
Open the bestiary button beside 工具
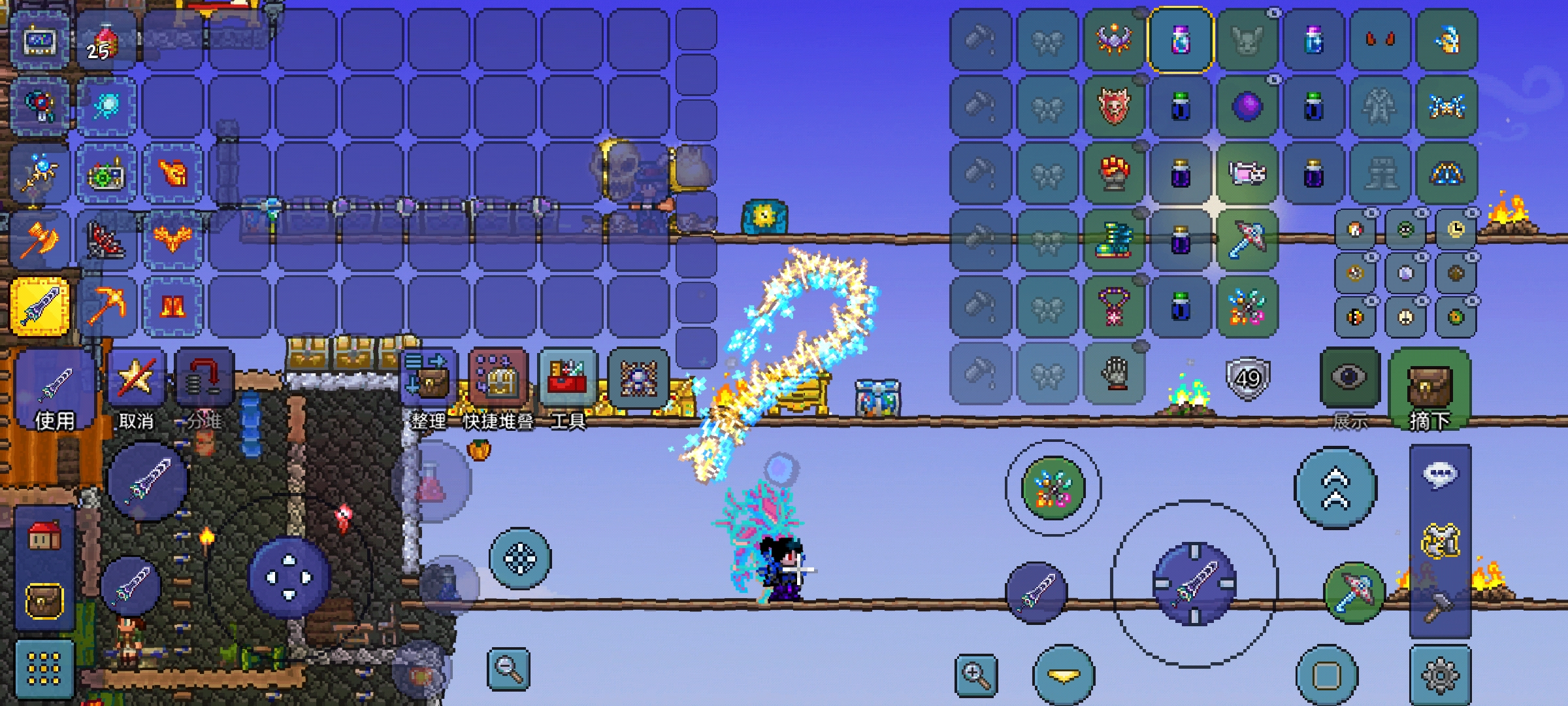tap(638, 379)
